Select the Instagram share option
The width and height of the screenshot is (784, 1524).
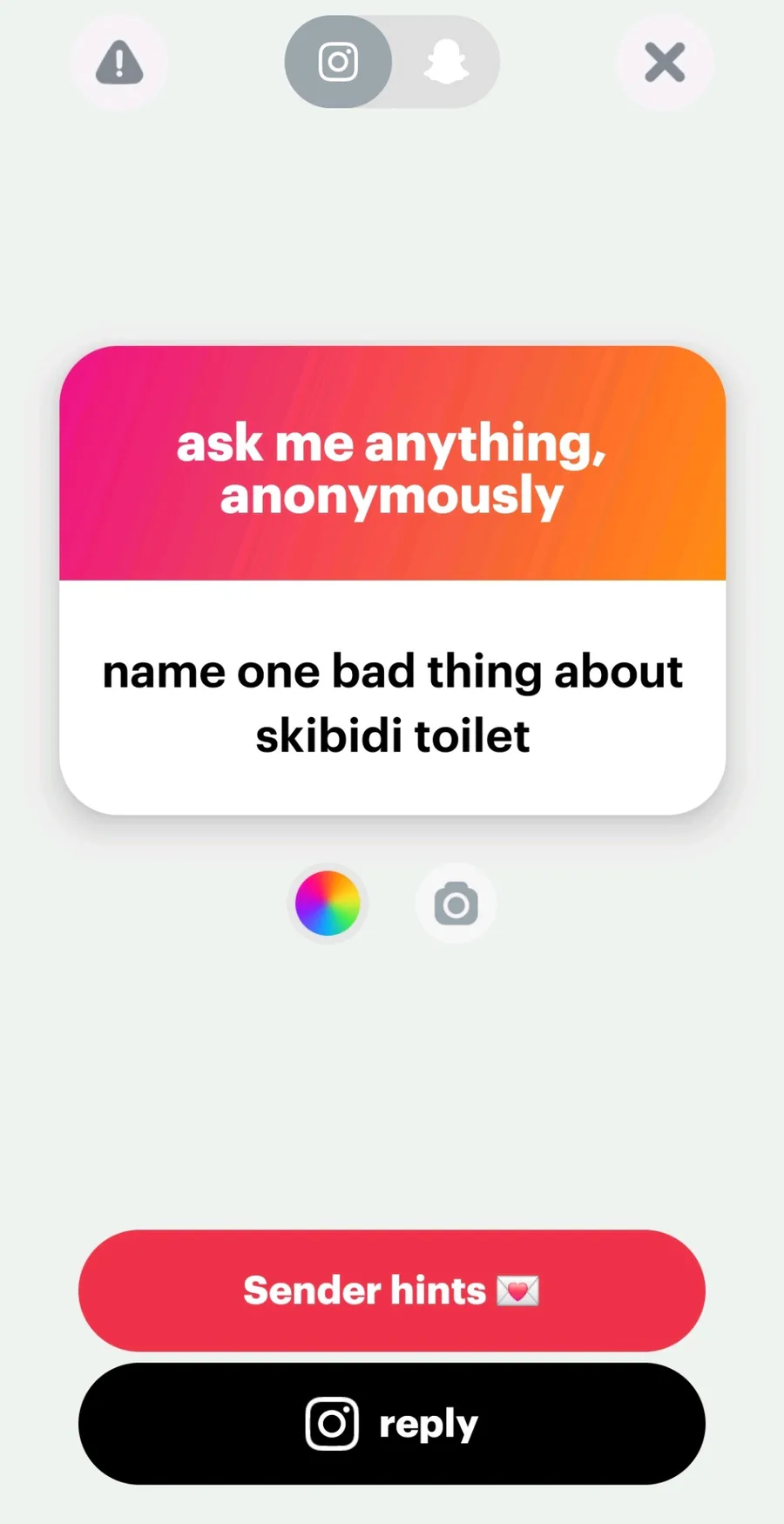coord(338,62)
